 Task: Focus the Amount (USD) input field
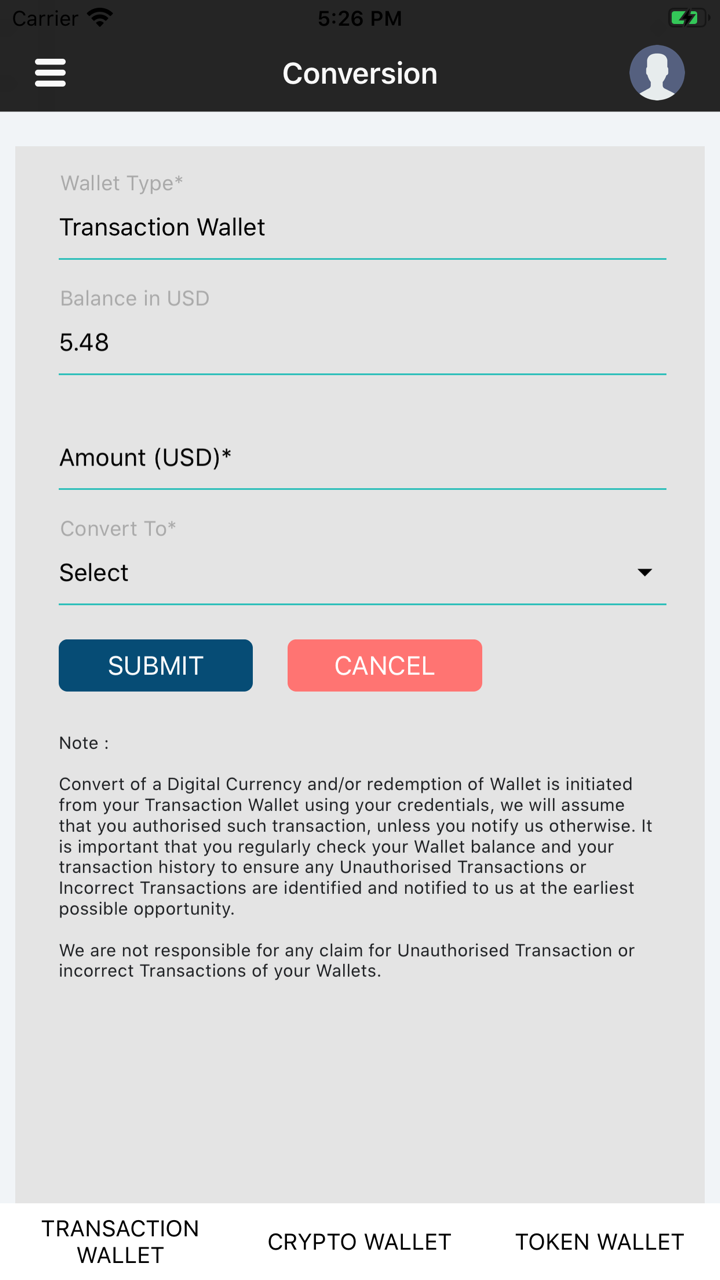(362, 458)
